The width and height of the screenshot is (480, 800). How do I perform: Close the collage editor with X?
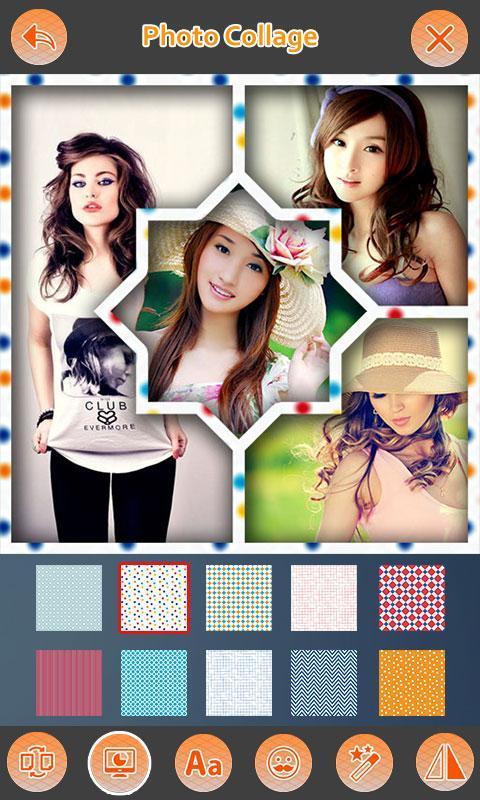[439, 38]
